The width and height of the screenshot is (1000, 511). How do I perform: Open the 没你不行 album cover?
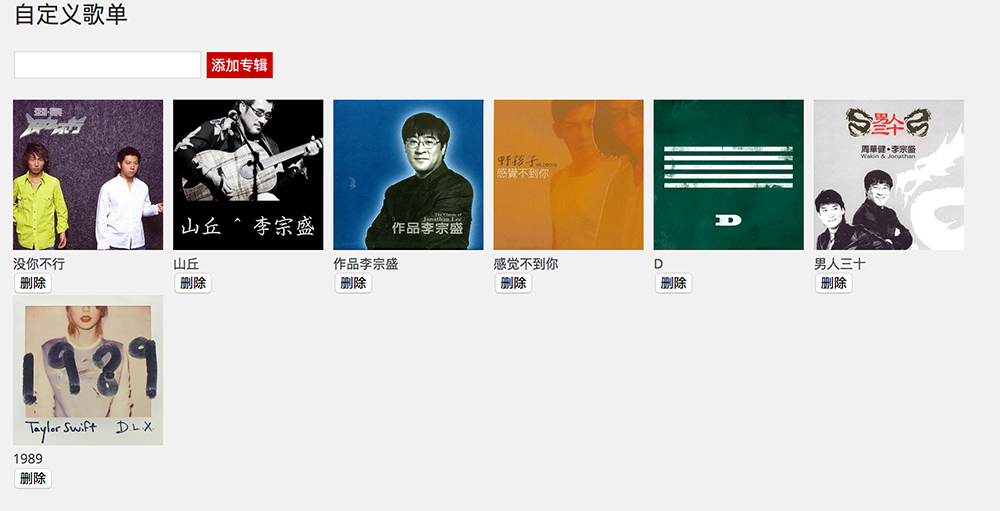[x=88, y=175]
